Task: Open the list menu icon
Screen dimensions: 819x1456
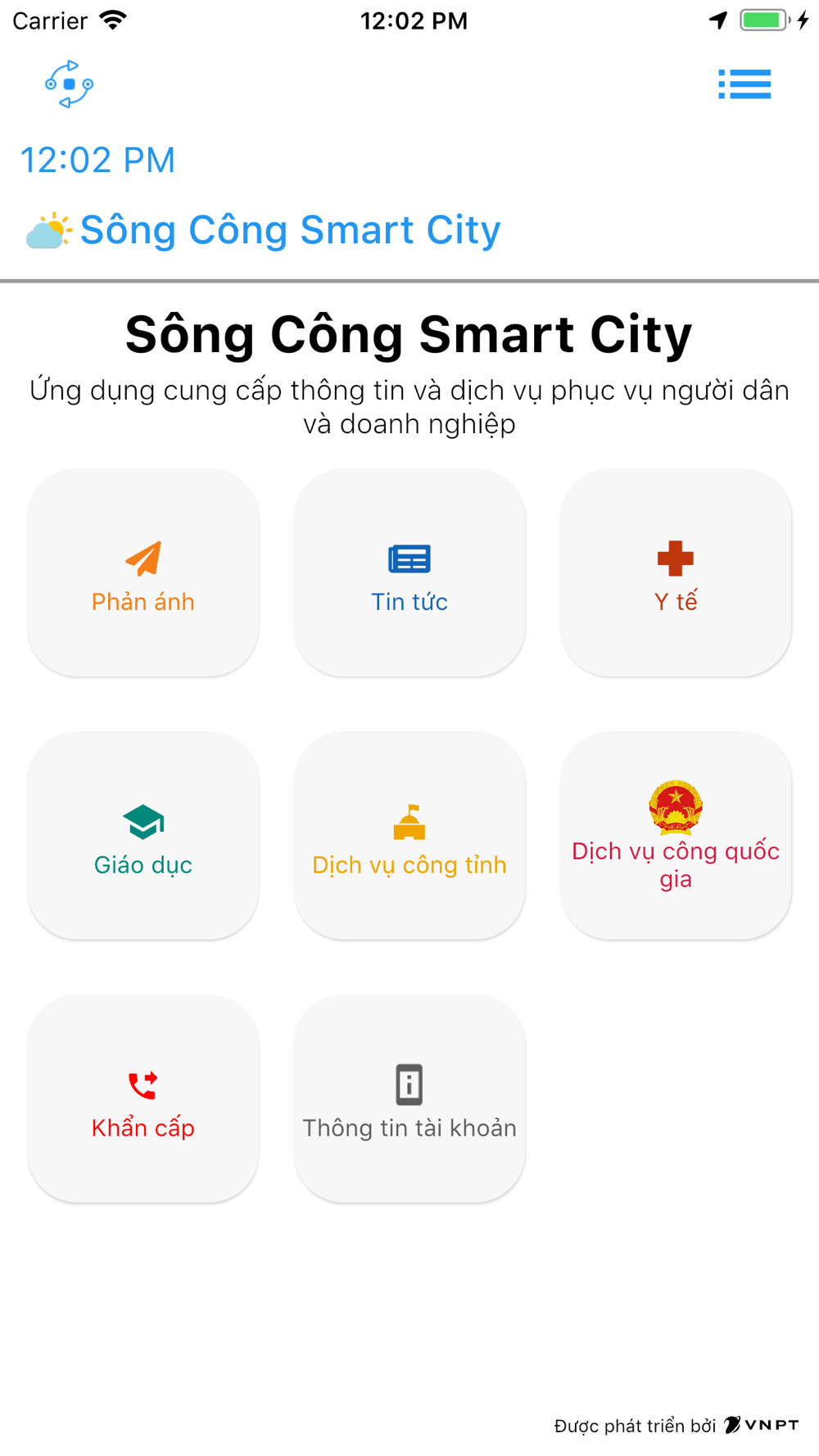Action: [x=744, y=84]
